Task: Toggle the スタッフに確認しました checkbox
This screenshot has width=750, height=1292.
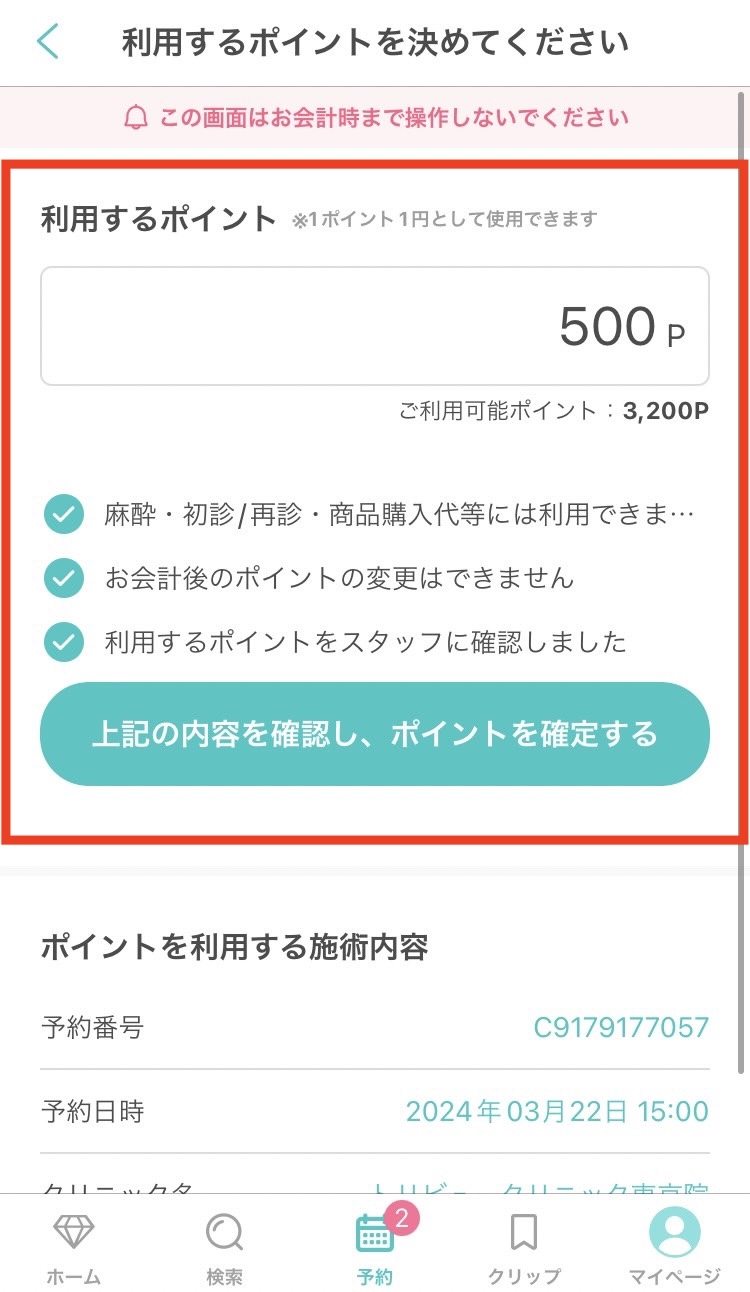Action: pos(64,642)
